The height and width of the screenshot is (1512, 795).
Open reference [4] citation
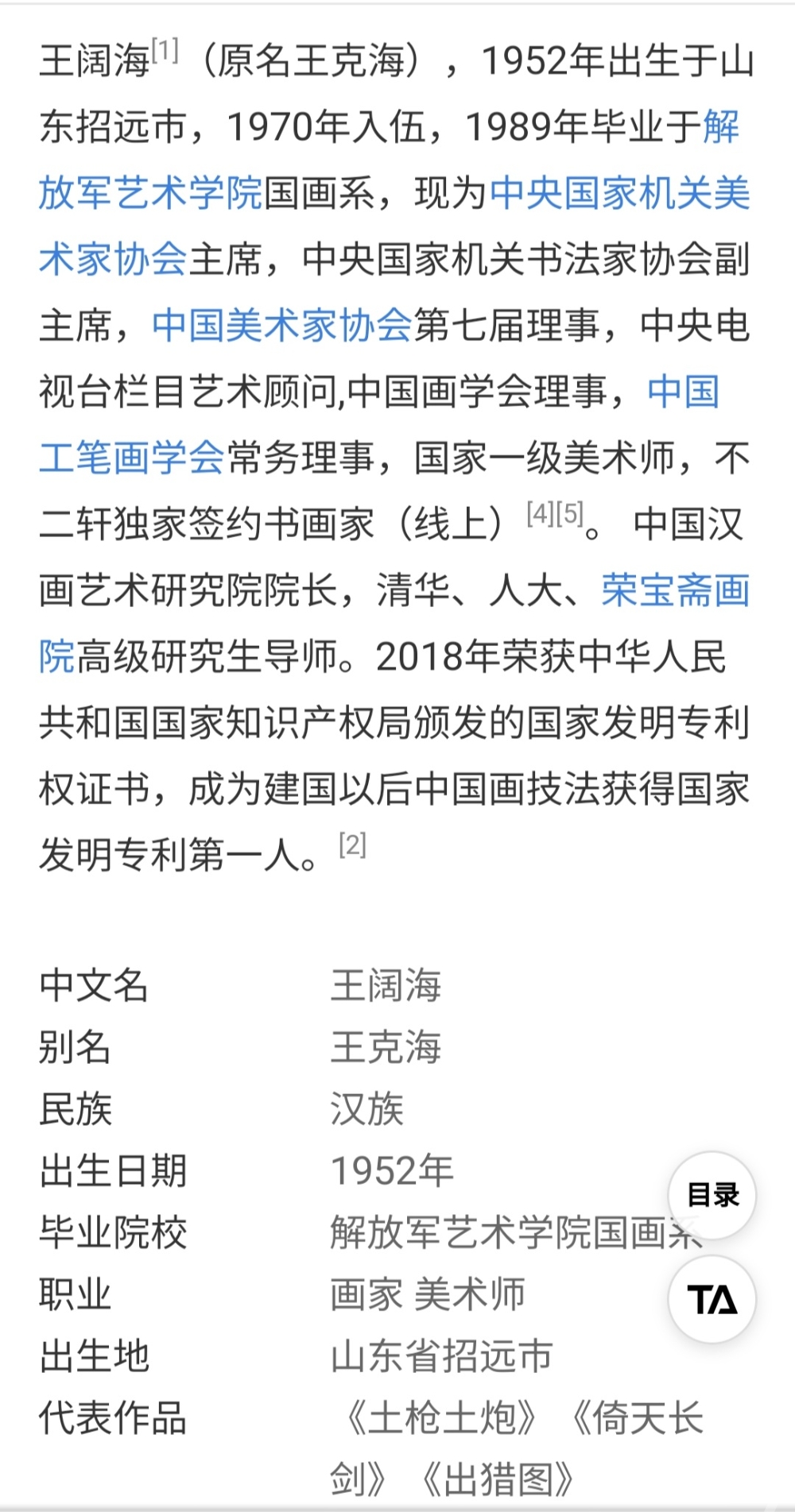pos(541,513)
